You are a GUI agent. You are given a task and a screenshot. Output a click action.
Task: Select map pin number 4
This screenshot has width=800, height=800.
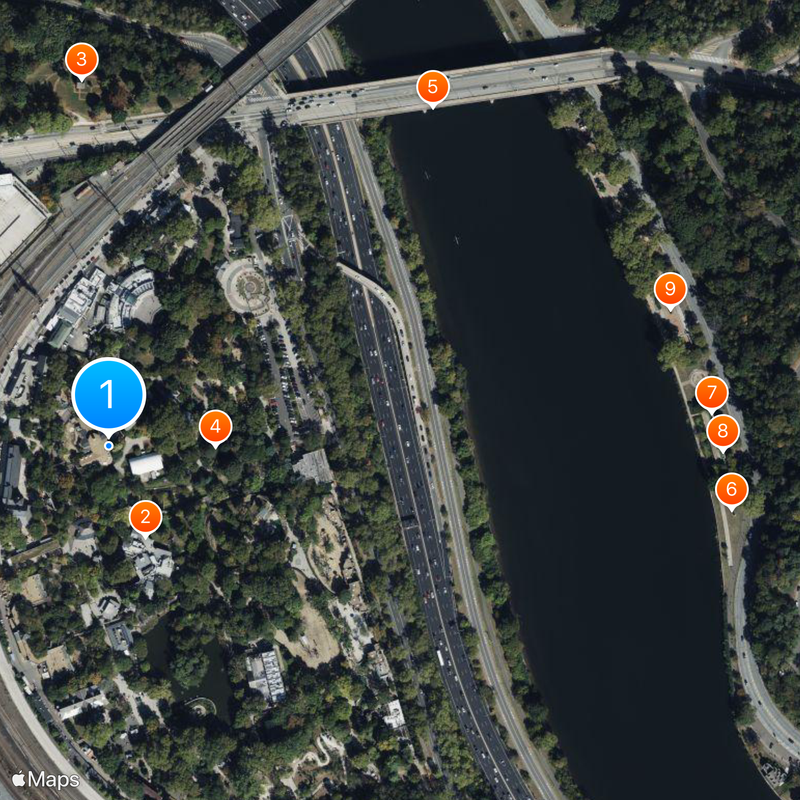[x=215, y=426]
